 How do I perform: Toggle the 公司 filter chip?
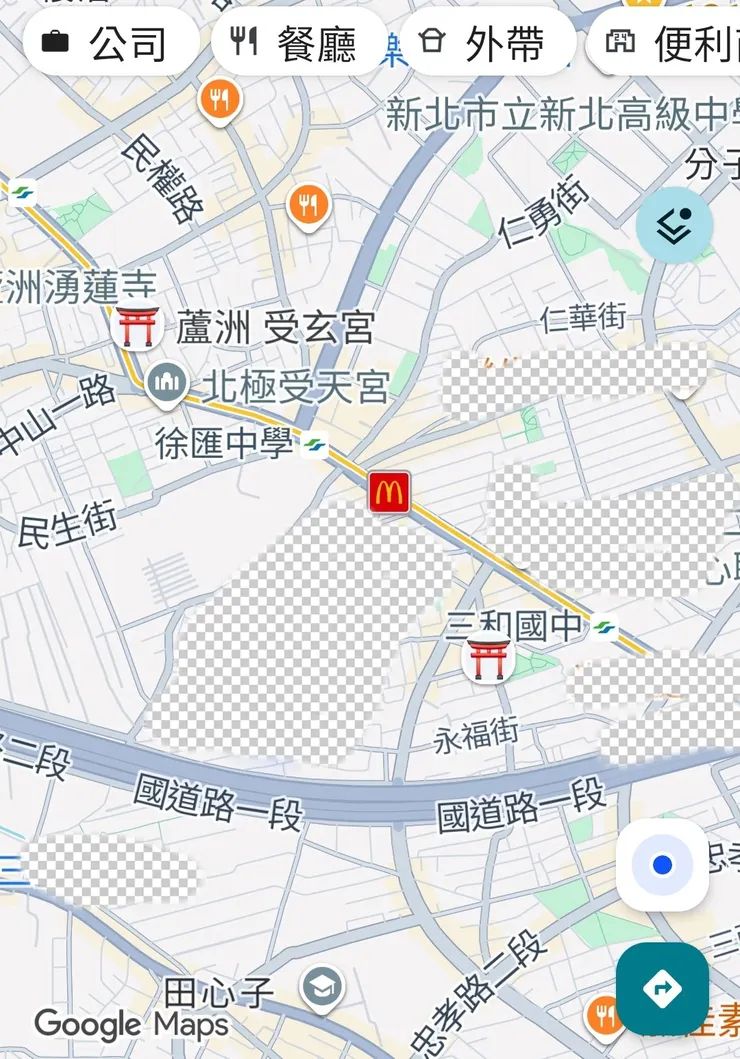coord(109,42)
